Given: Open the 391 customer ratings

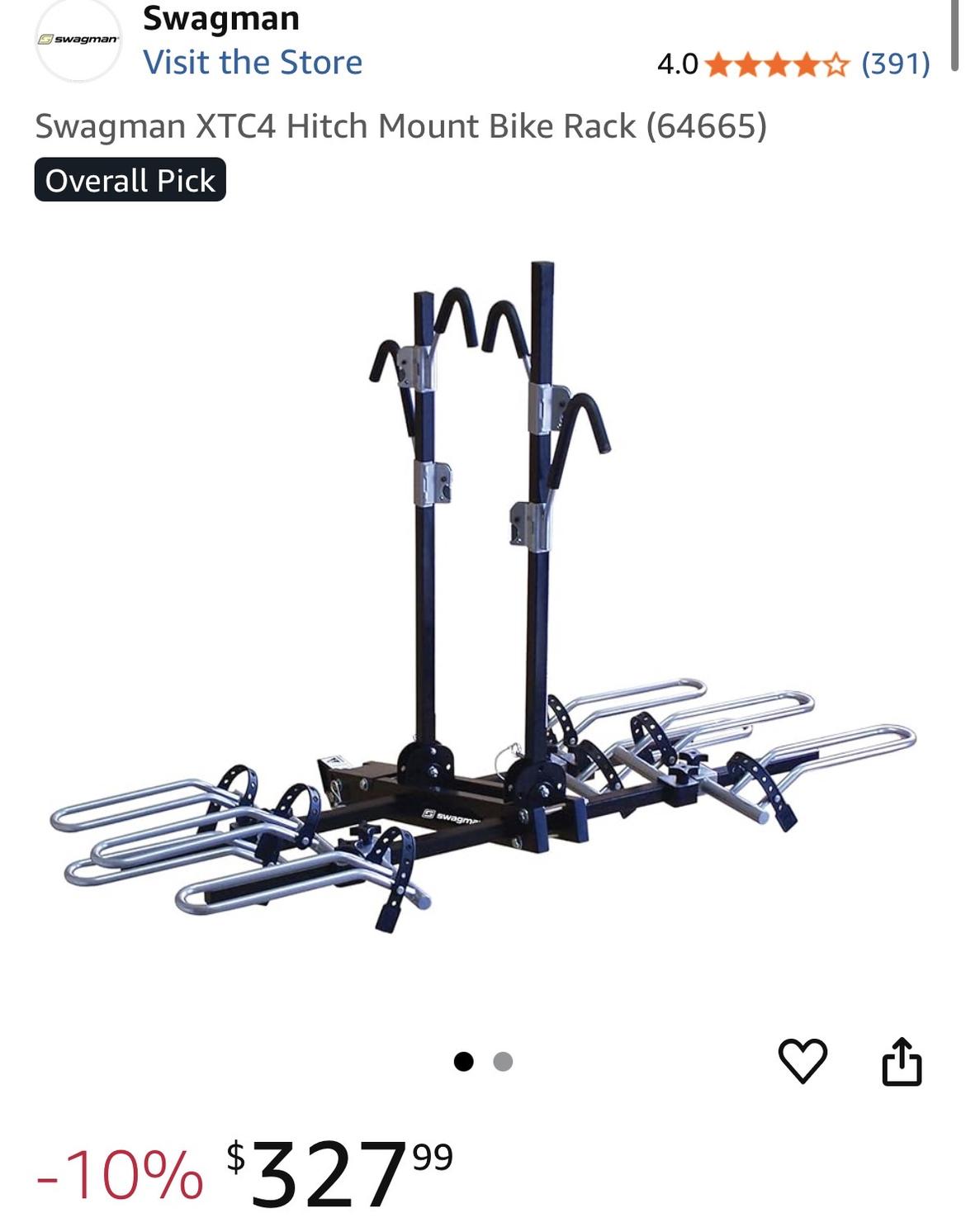Looking at the screenshot, I should point(895,64).
